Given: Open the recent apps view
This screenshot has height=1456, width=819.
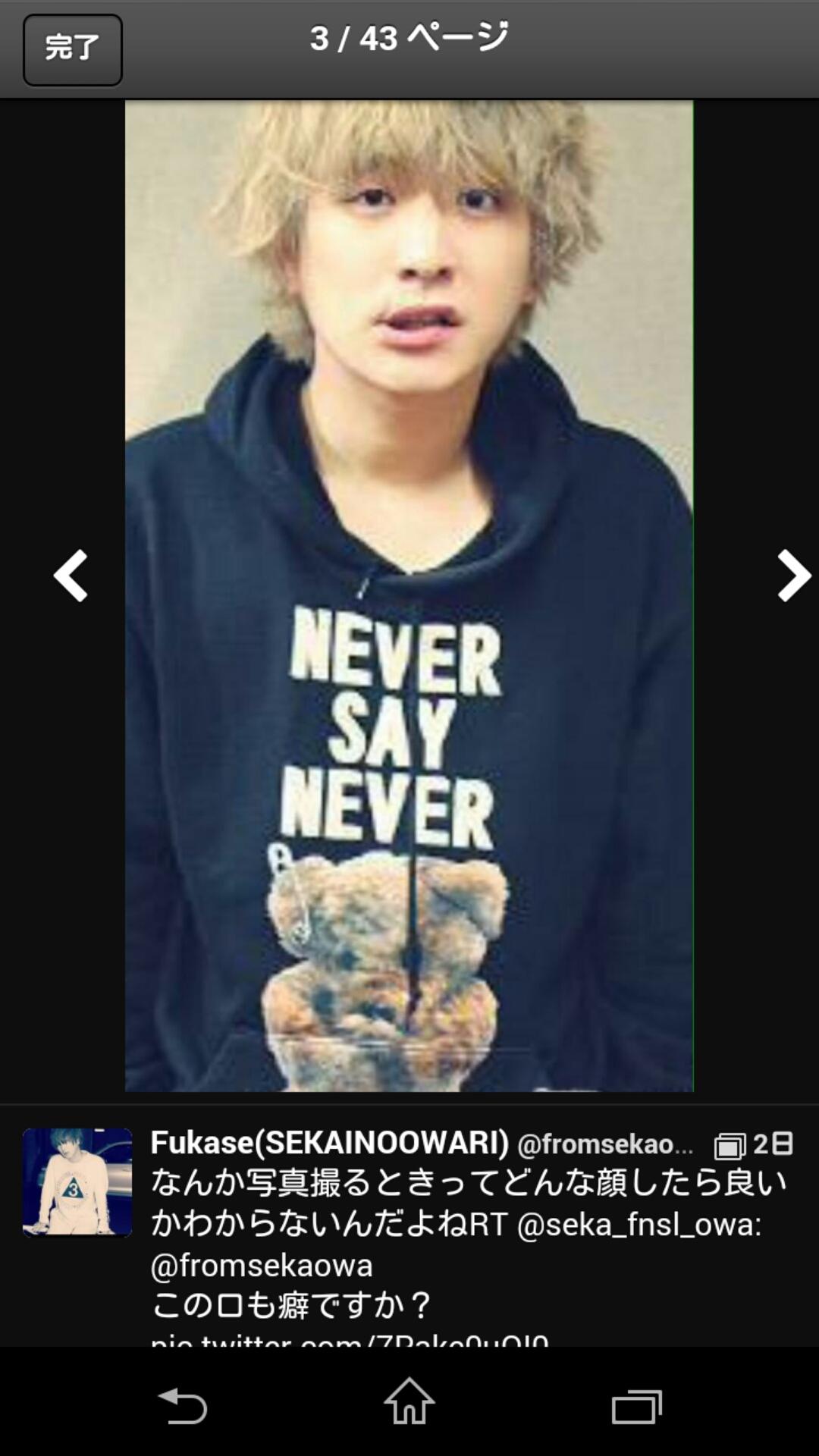Looking at the screenshot, I should pyautogui.click(x=637, y=1407).
